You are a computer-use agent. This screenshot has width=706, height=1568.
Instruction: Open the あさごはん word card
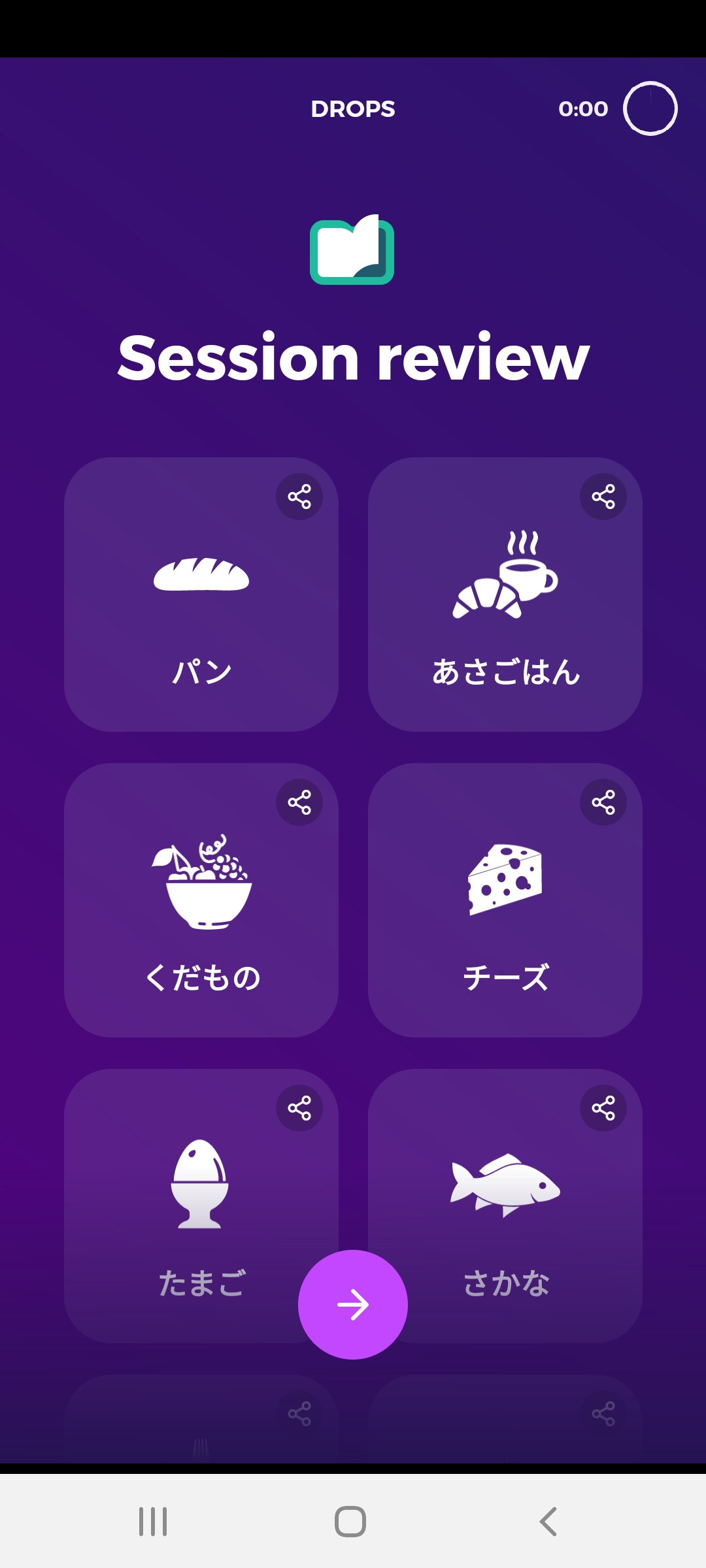pyautogui.click(x=505, y=595)
